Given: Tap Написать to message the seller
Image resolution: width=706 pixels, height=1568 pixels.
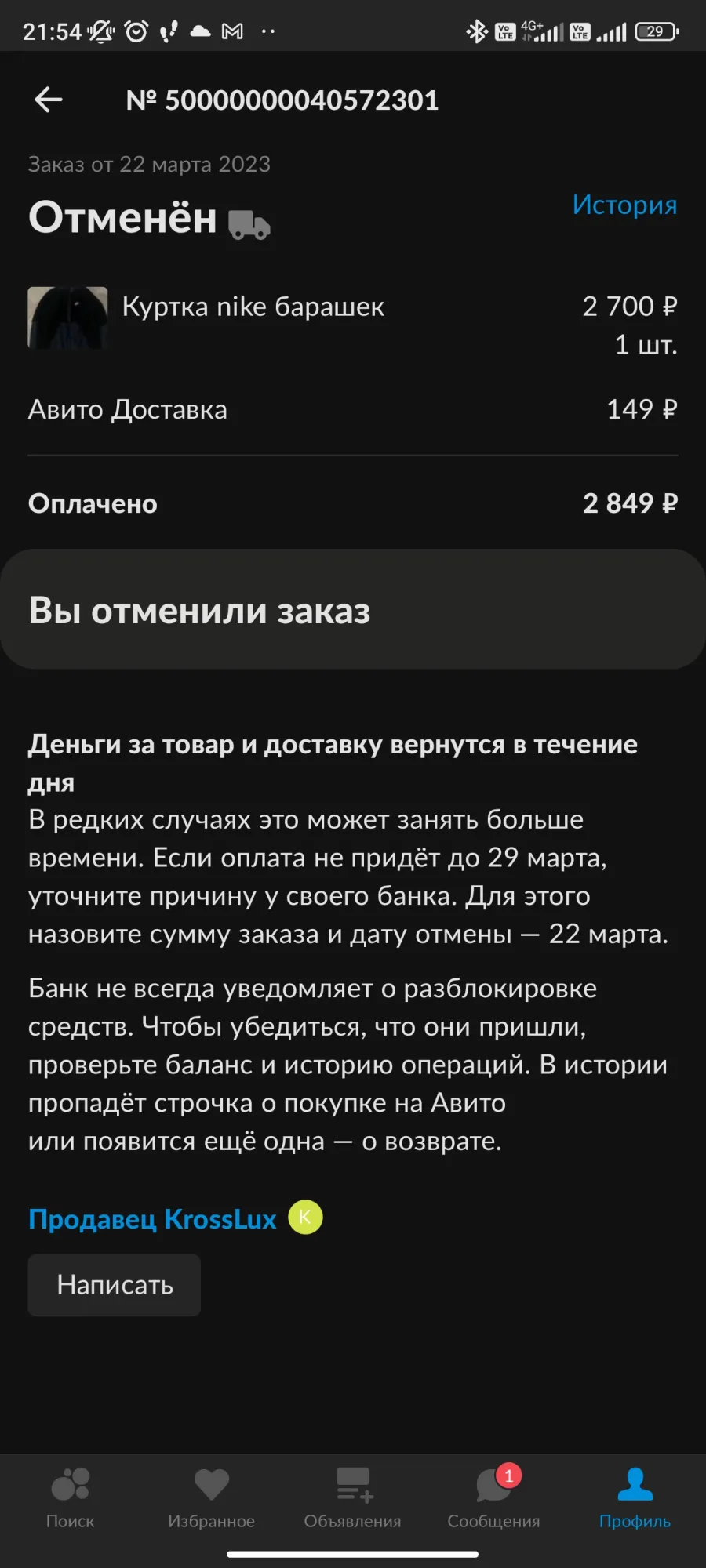Looking at the screenshot, I should pos(115,1285).
